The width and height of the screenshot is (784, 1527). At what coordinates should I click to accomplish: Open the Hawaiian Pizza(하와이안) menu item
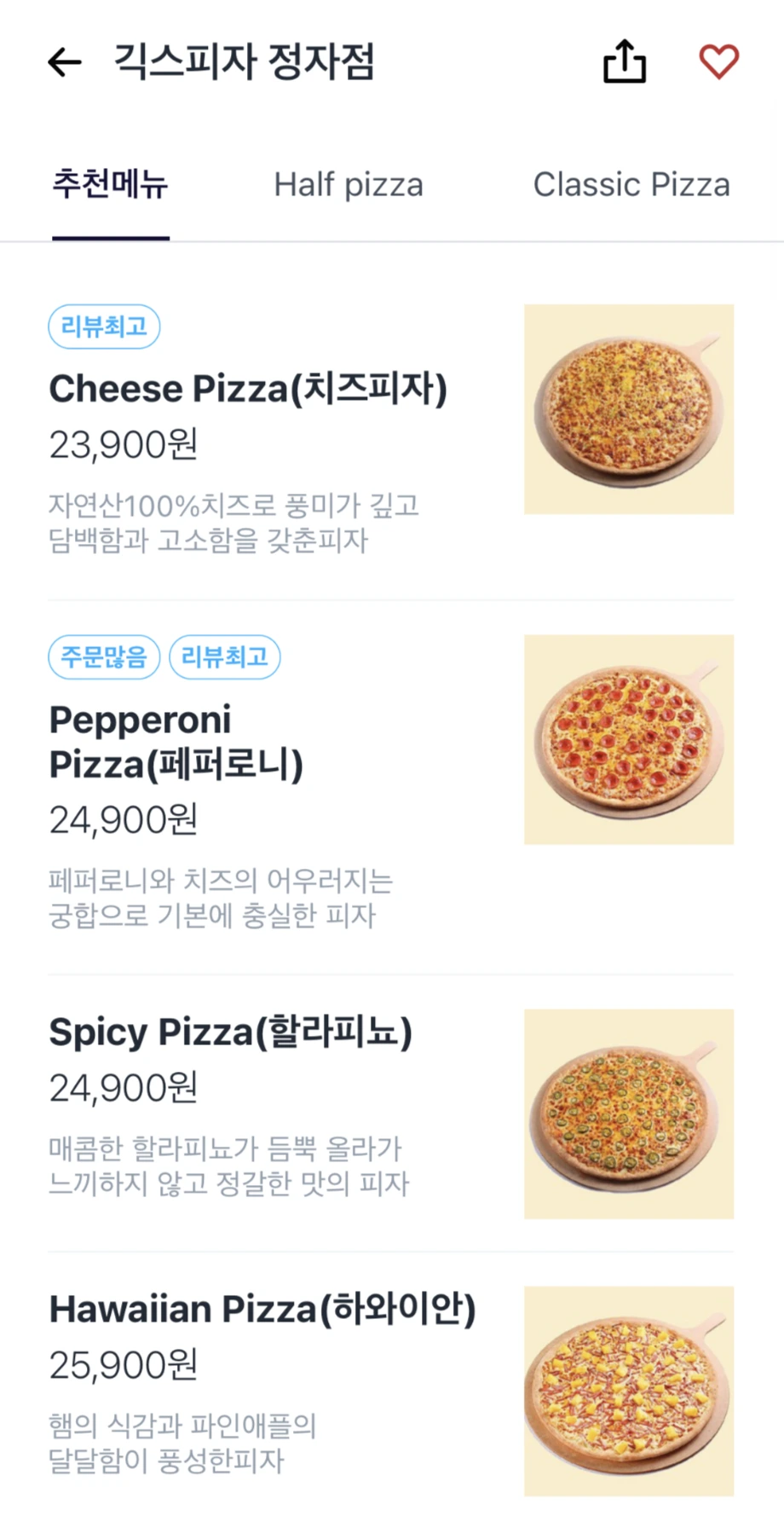click(262, 1310)
